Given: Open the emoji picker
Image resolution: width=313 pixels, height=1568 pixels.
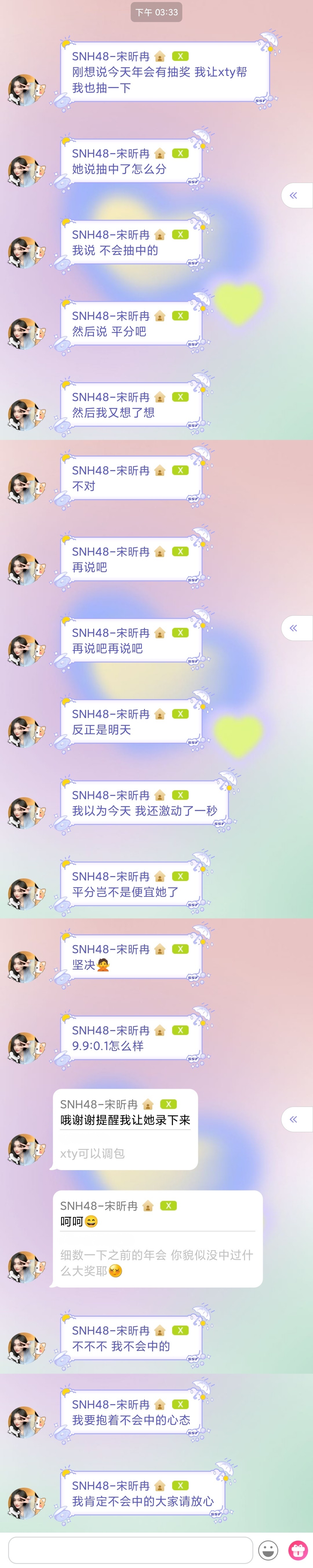Looking at the screenshot, I should pos(268,1550).
